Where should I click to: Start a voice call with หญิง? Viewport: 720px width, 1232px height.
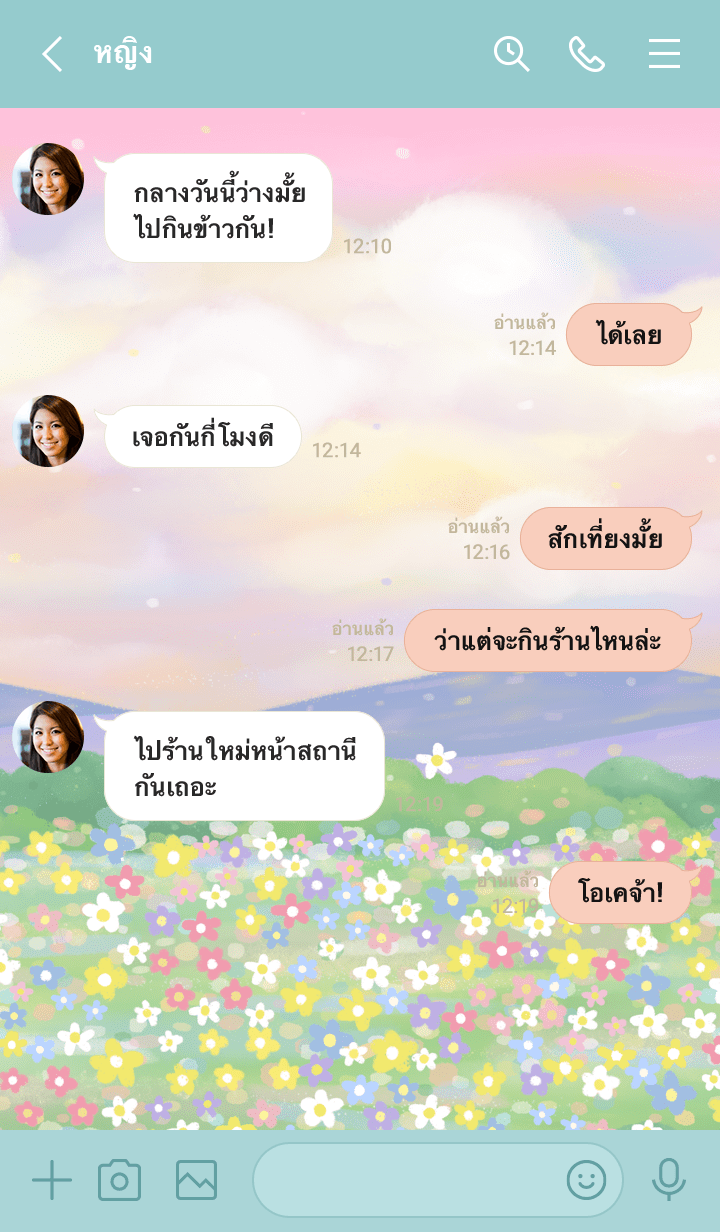click(x=587, y=54)
